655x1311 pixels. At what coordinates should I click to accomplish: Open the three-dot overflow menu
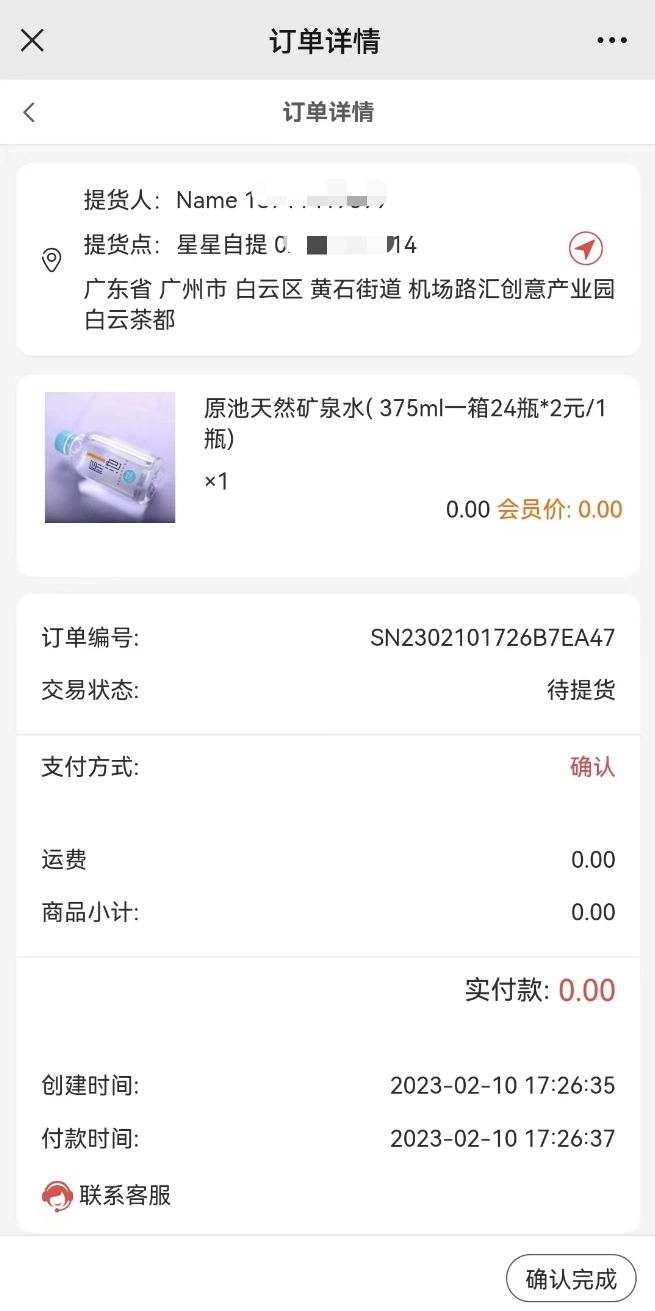click(611, 40)
